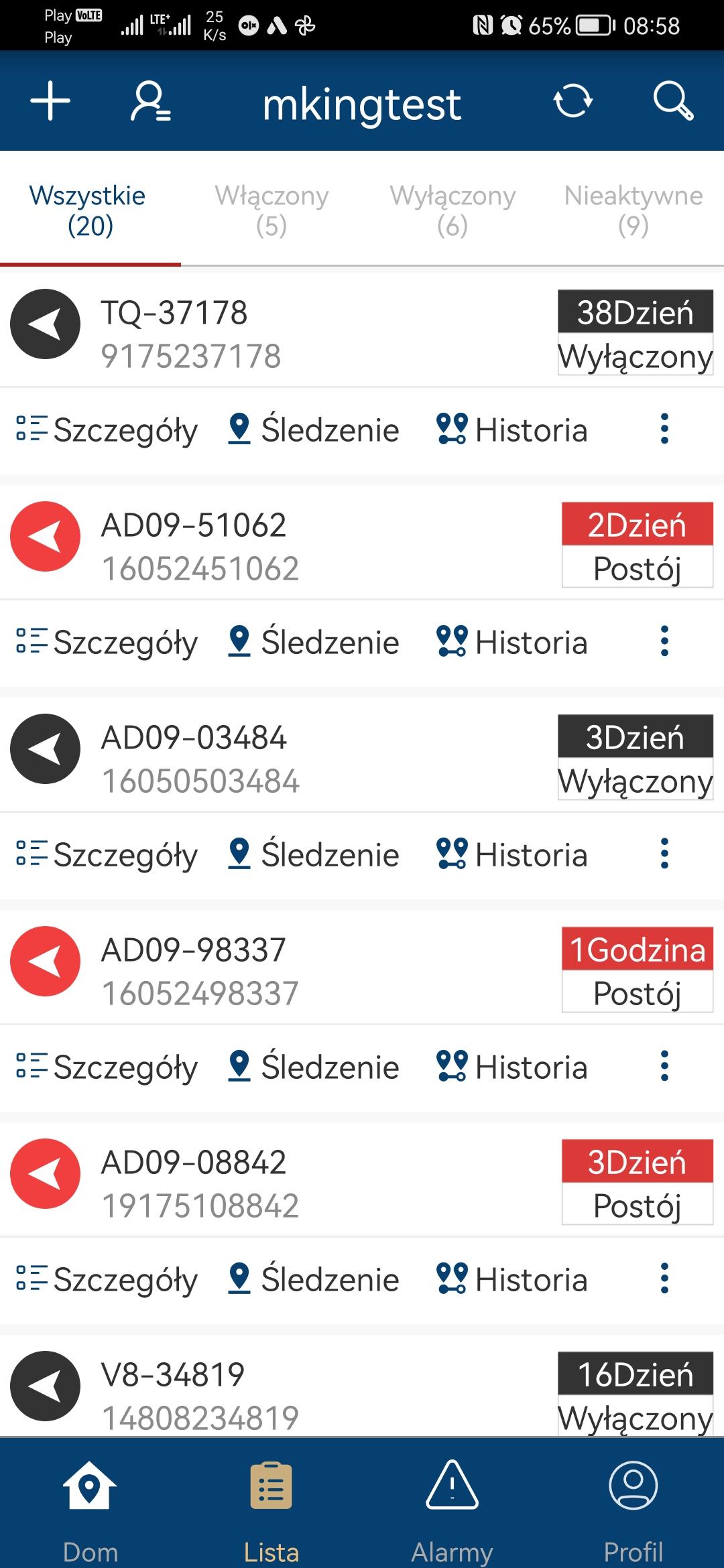
Task: Start Śledzenie for AD09-51062
Action: tap(314, 642)
